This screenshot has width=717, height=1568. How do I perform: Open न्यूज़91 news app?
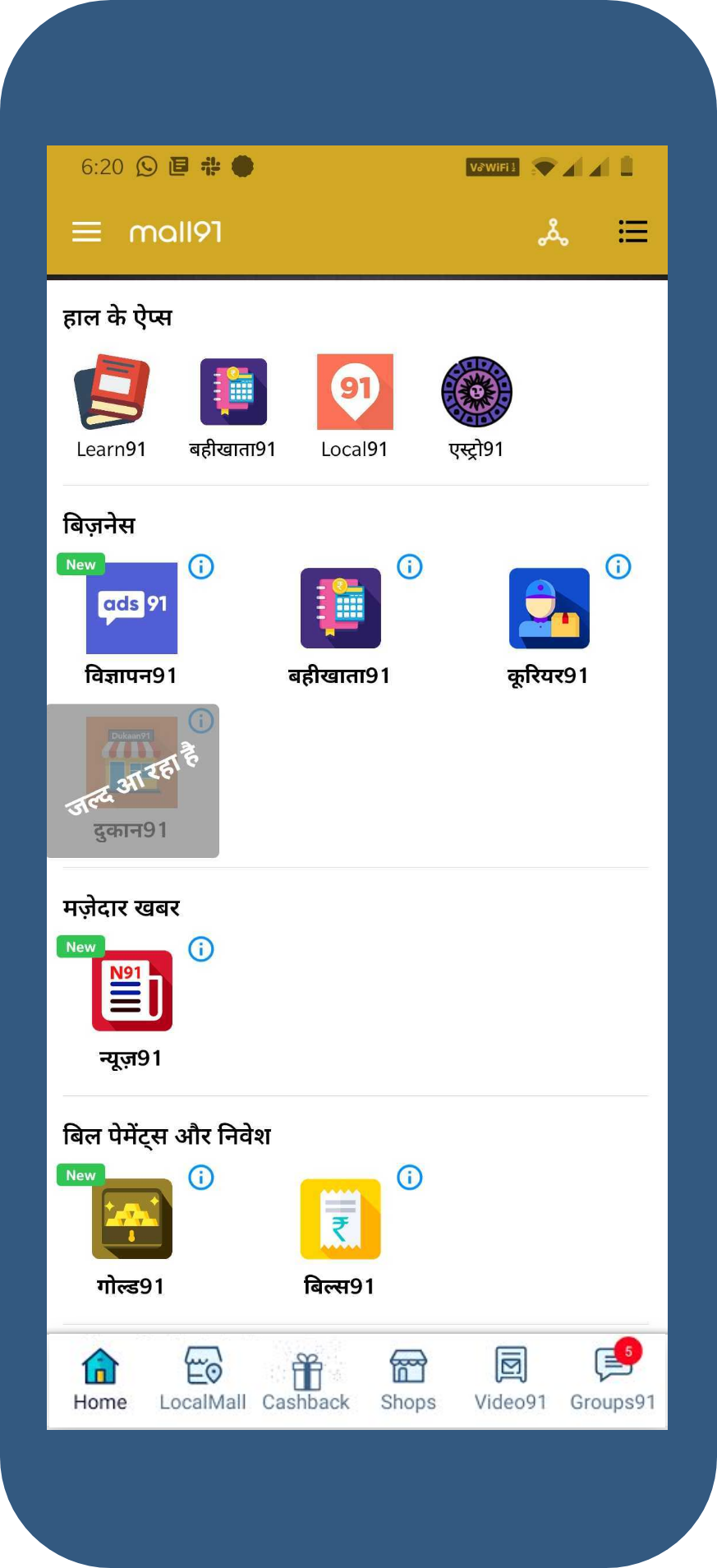pyautogui.click(x=131, y=990)
